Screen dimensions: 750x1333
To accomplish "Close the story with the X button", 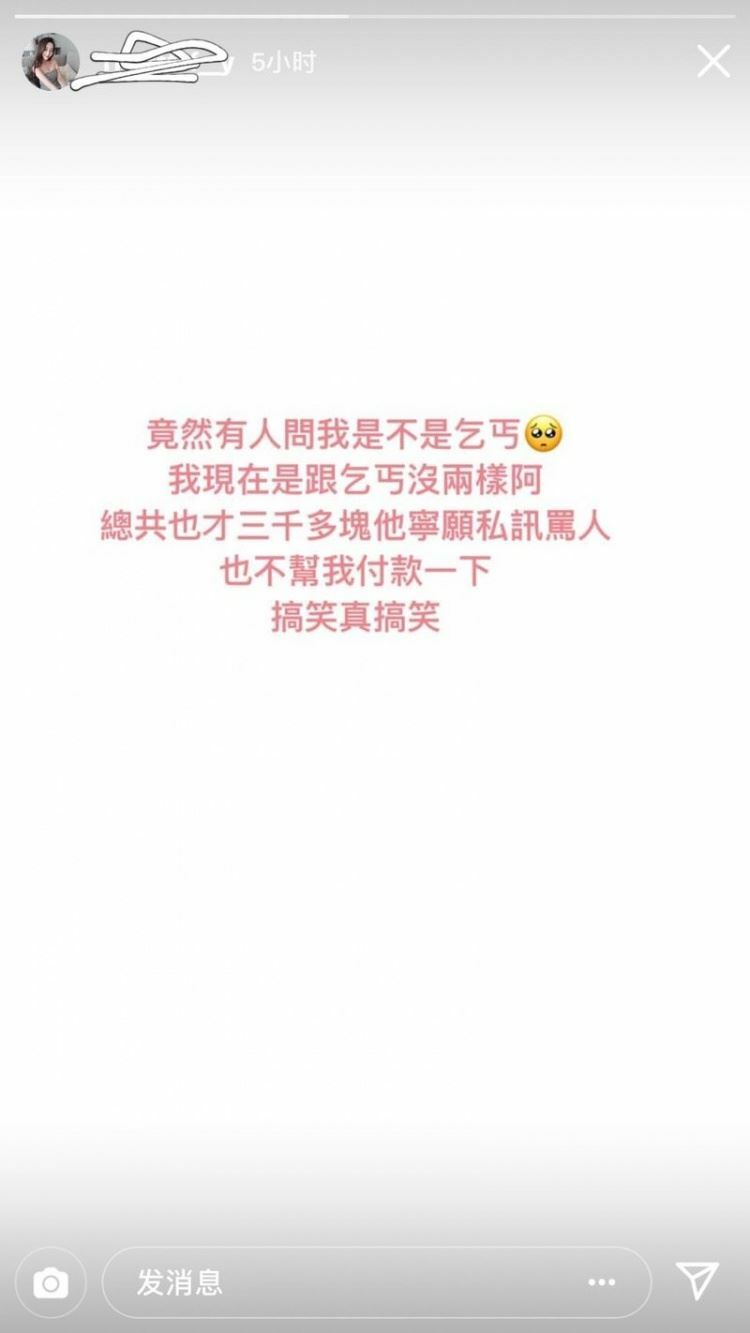I will (x=713, y=62).
